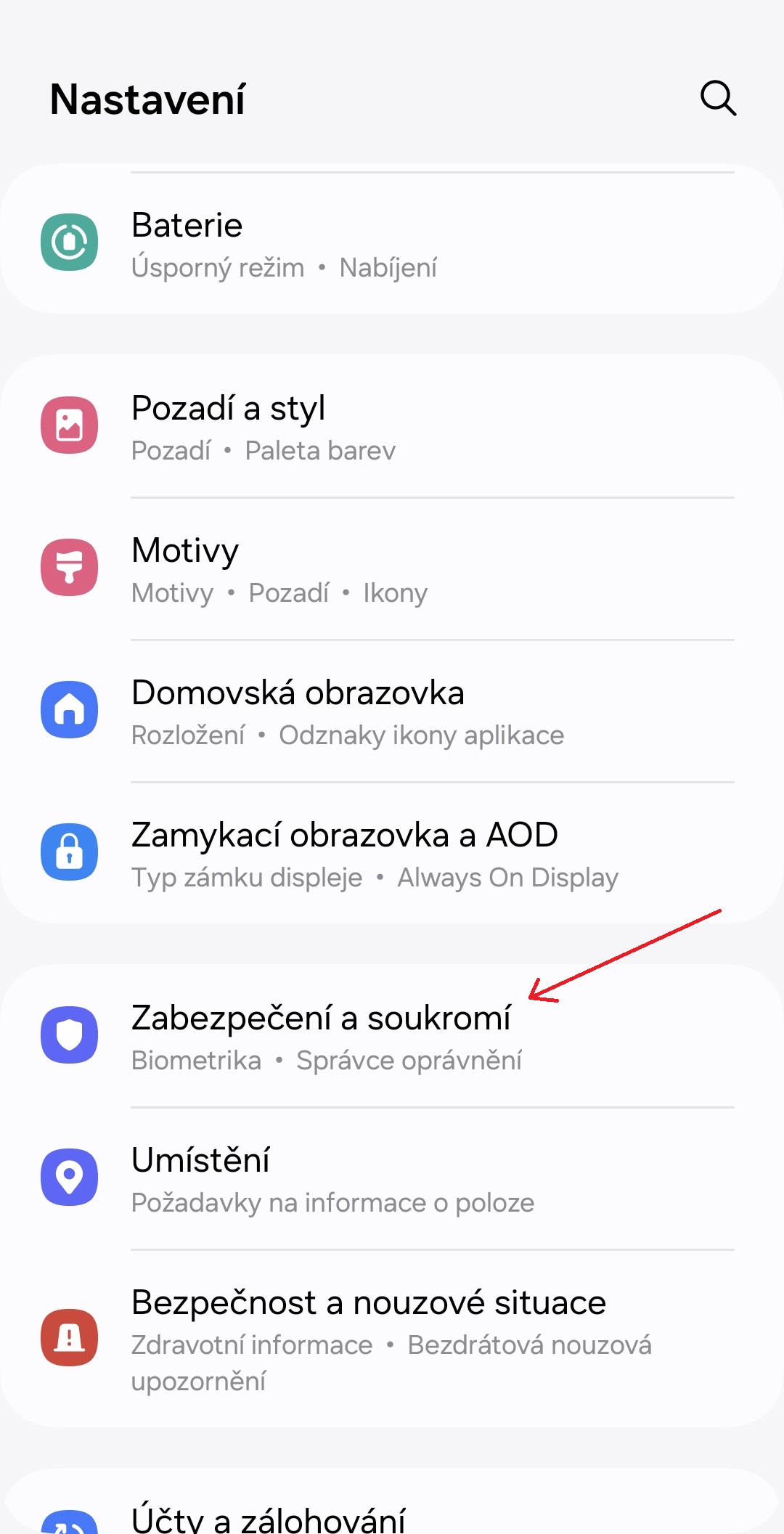The width and height of the screenshot is (784, 1534).
Task: Open Bezpečnost a nouzové situace
Action: pyautogui.click(x=392, y=1339)
